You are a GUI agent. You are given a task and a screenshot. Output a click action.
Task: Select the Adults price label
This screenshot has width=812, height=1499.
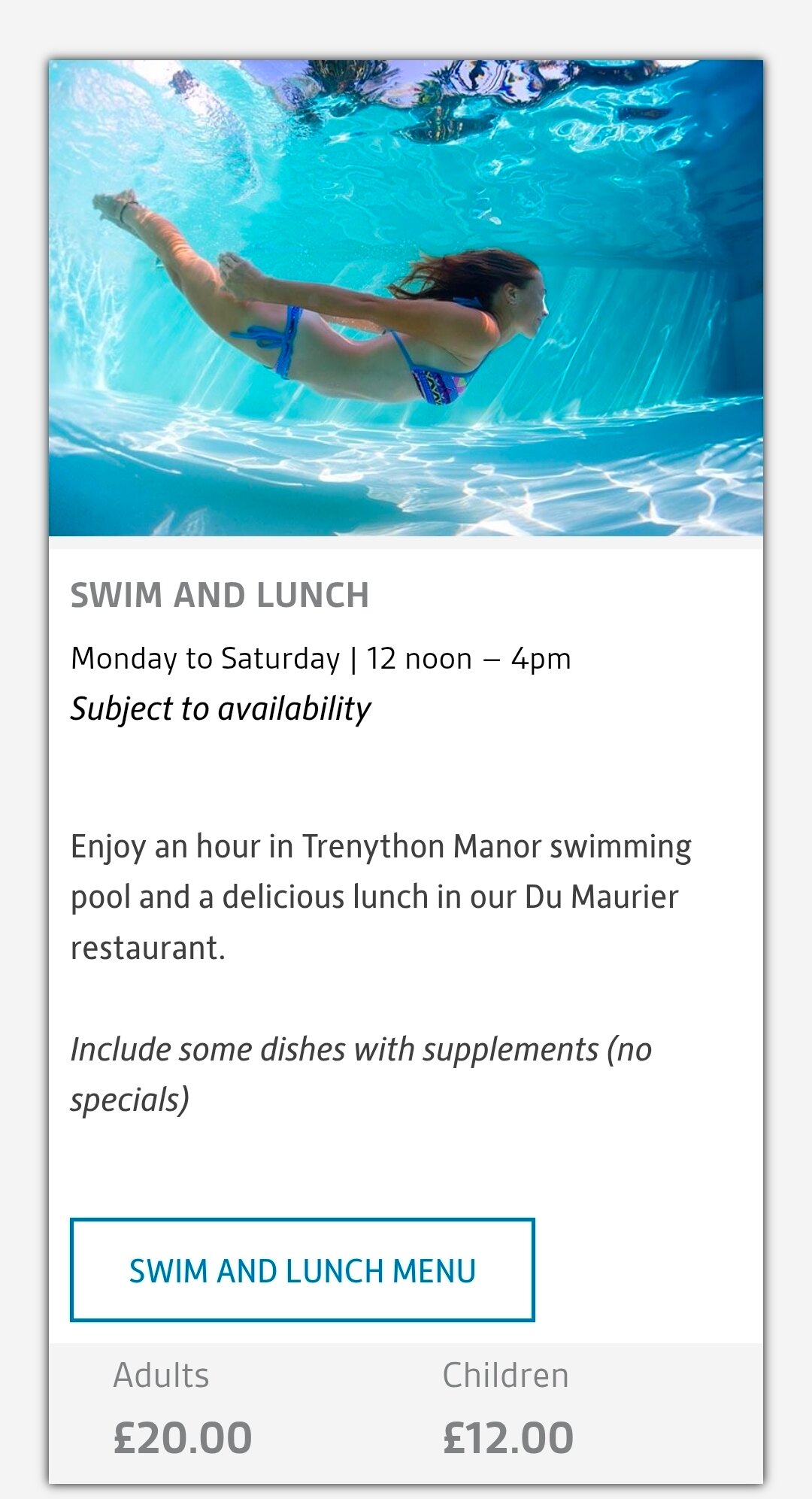[162, 1375]
